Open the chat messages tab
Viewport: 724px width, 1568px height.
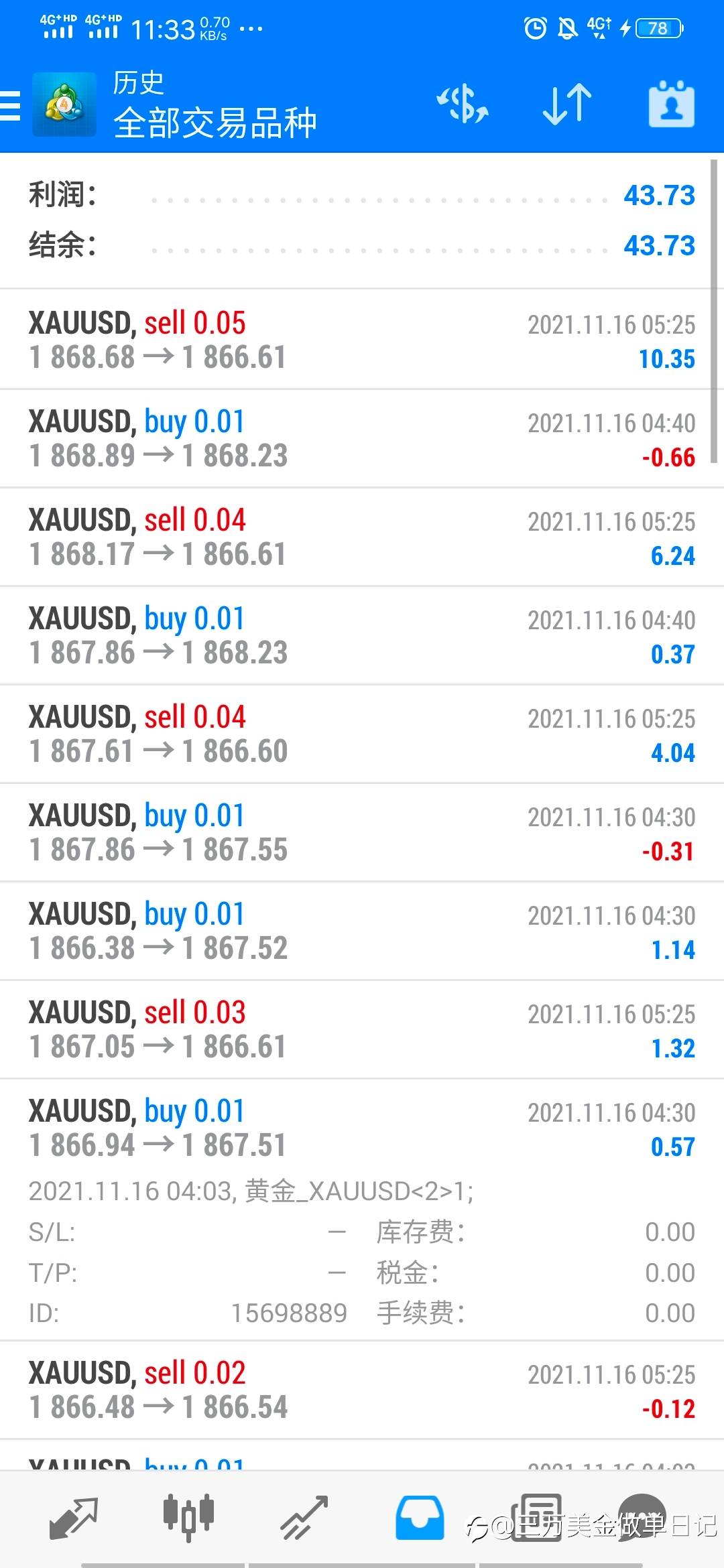[642, 1516]
